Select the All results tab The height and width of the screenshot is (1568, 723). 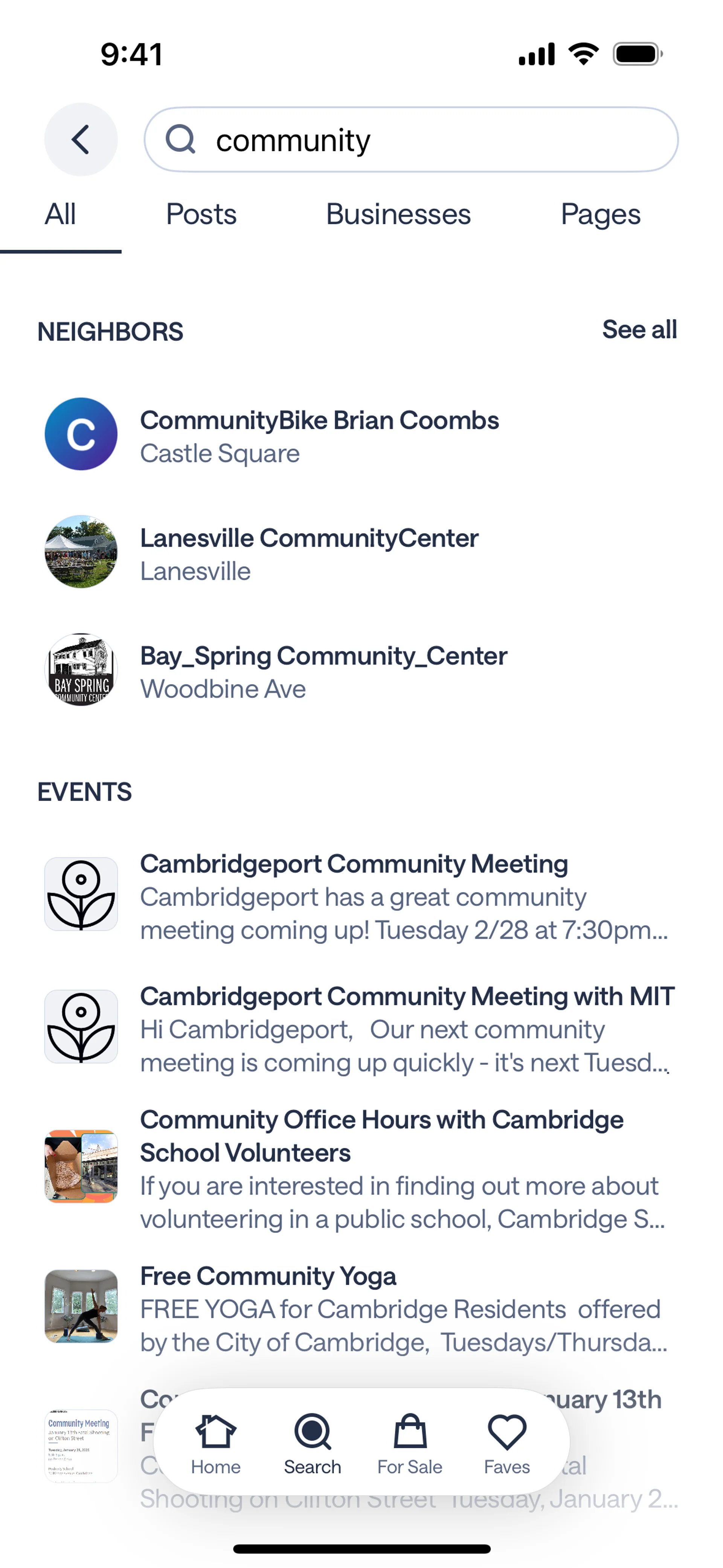pos(60,214)
